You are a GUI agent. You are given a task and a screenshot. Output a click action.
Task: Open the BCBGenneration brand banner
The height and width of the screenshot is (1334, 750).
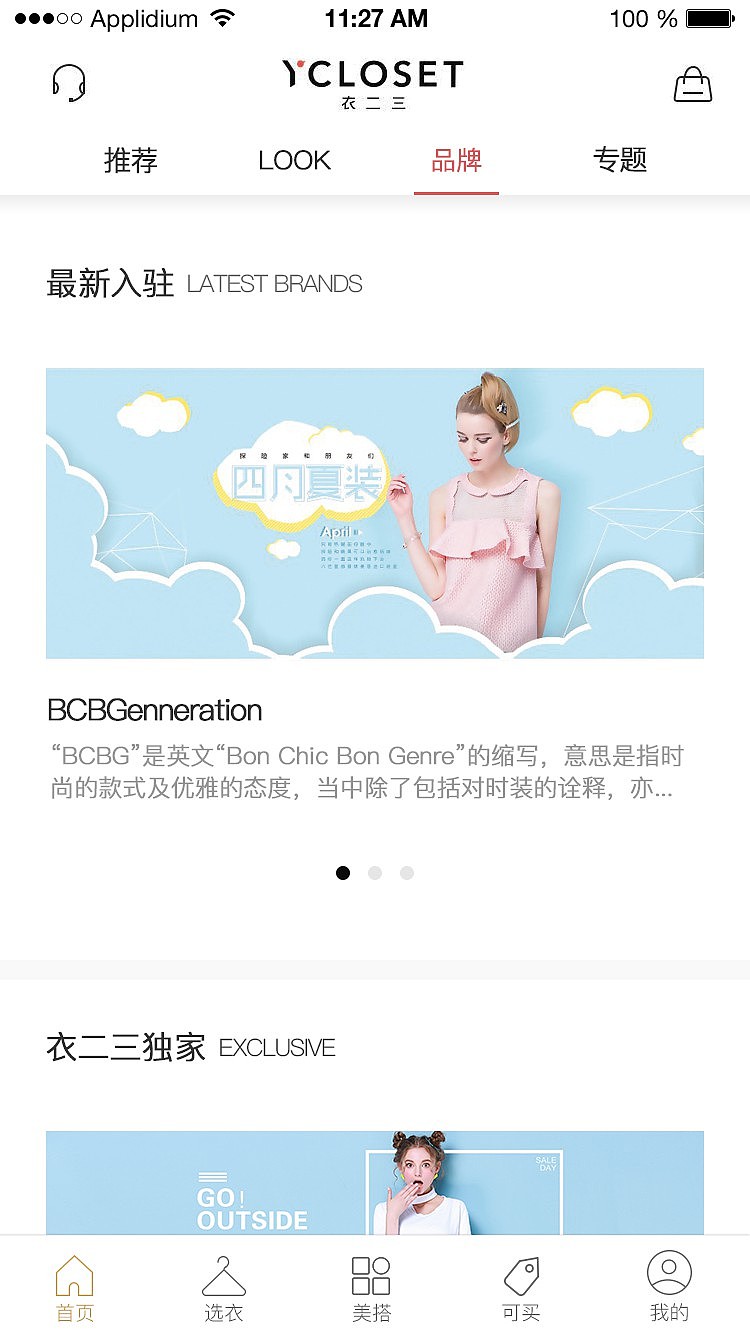click(375, 513)
